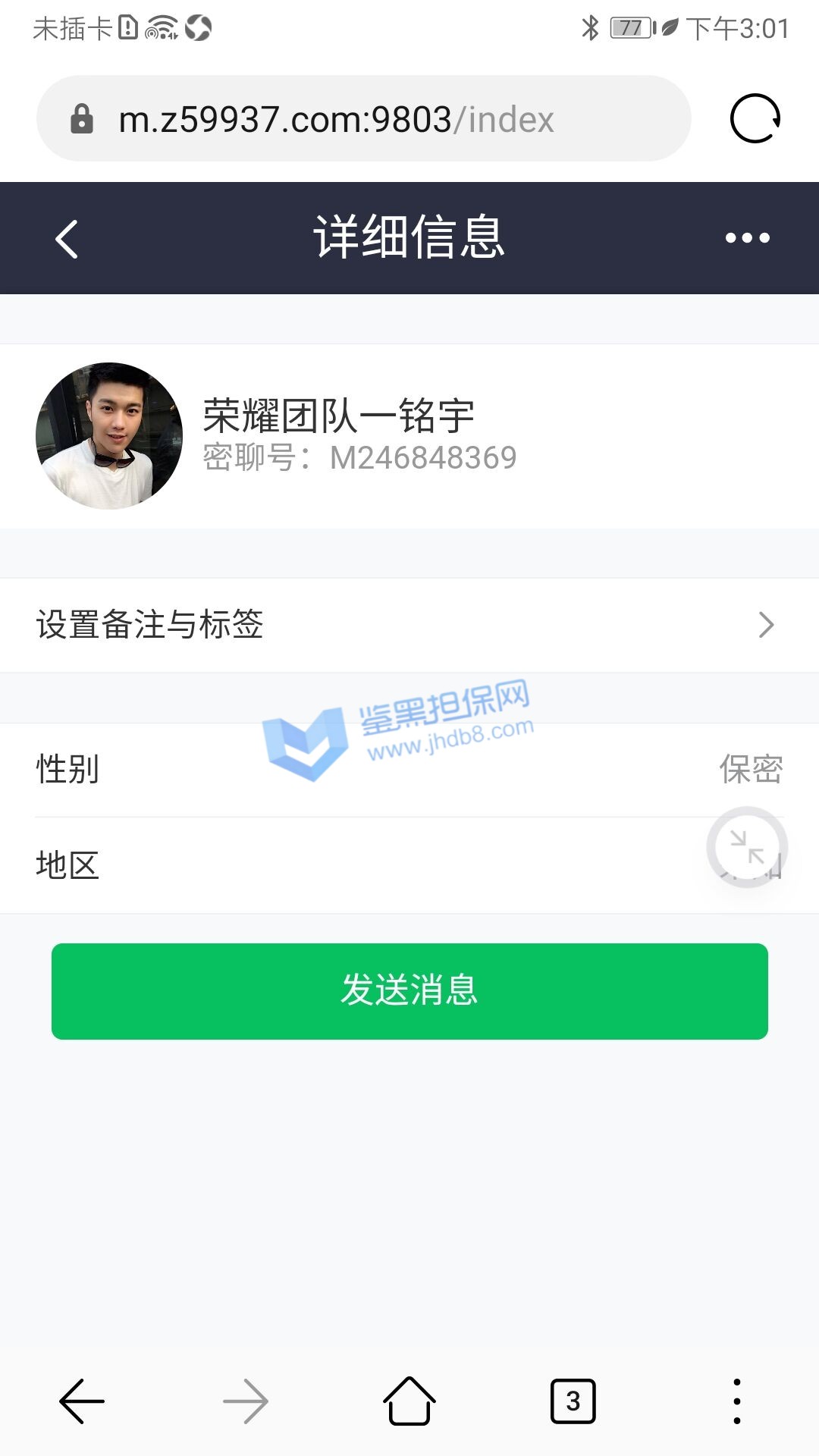Go to the browser home page
Viewport: 819px width, 1456px height.
click(409, 1401)
